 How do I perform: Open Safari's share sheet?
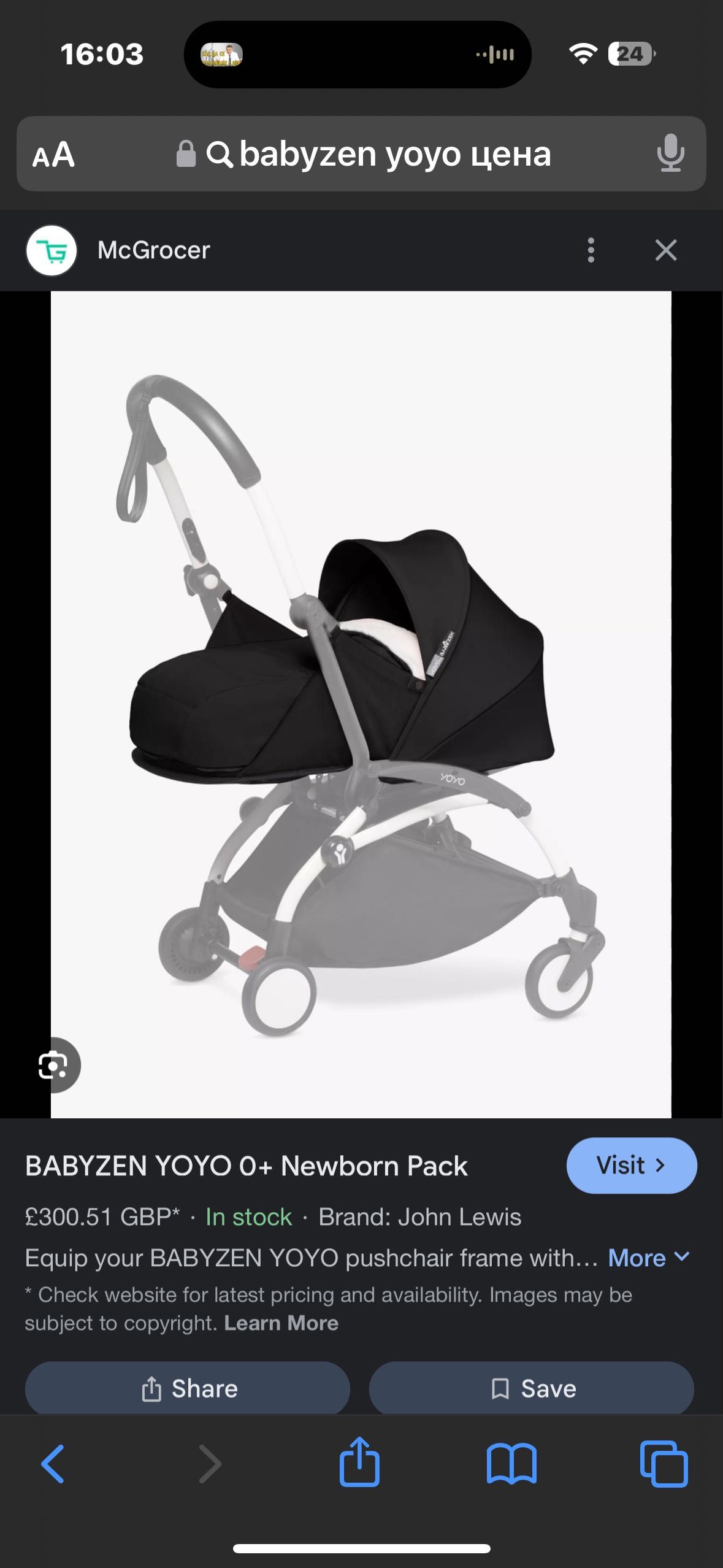tap(359, 1462)
